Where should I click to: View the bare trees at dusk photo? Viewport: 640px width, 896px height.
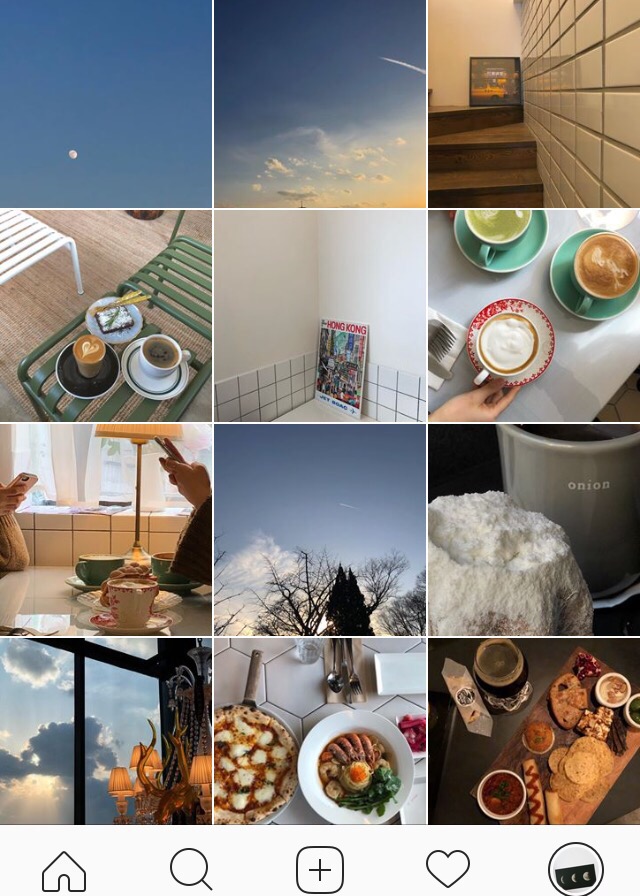coord(320,530)
